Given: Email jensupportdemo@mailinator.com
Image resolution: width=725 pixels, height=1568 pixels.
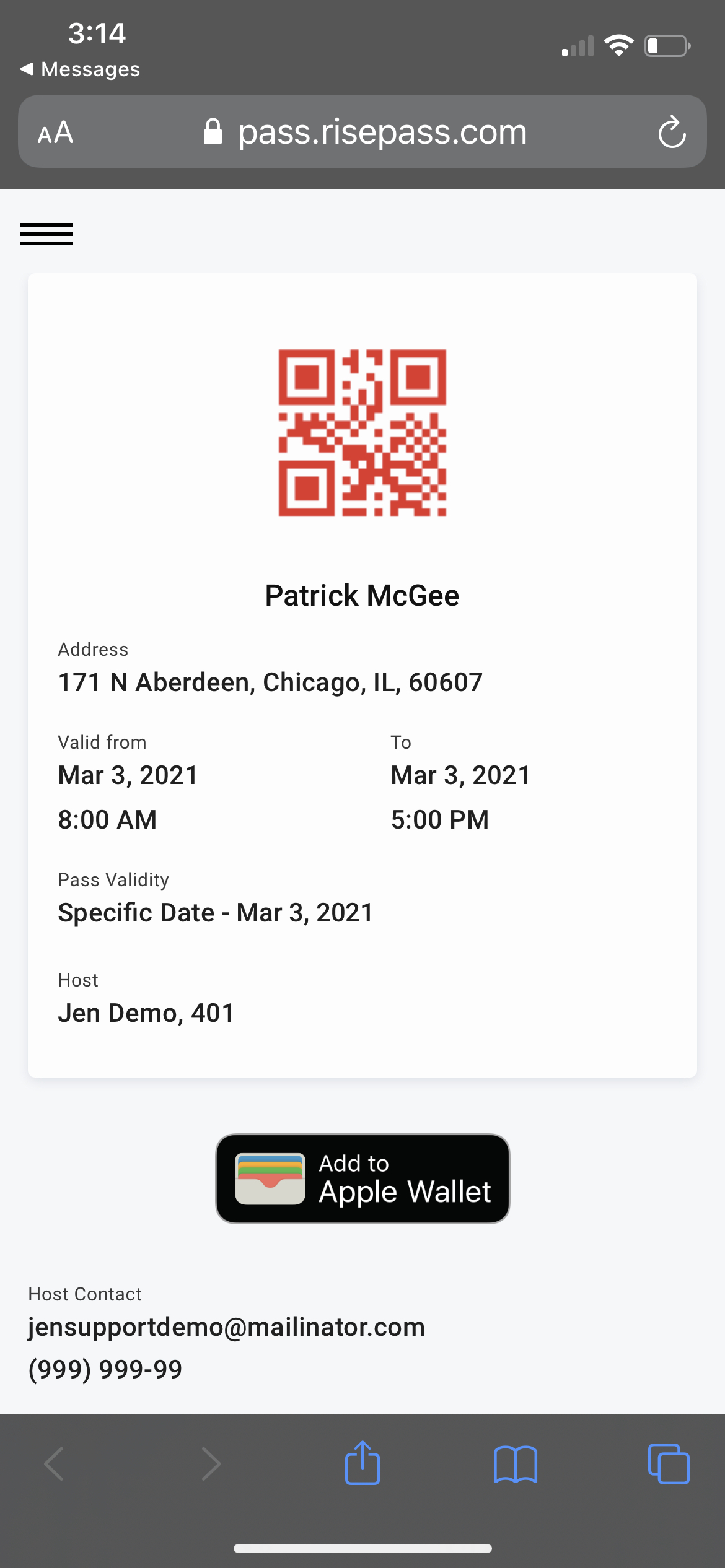Looking at the screenshot, I should point(227,1326).
